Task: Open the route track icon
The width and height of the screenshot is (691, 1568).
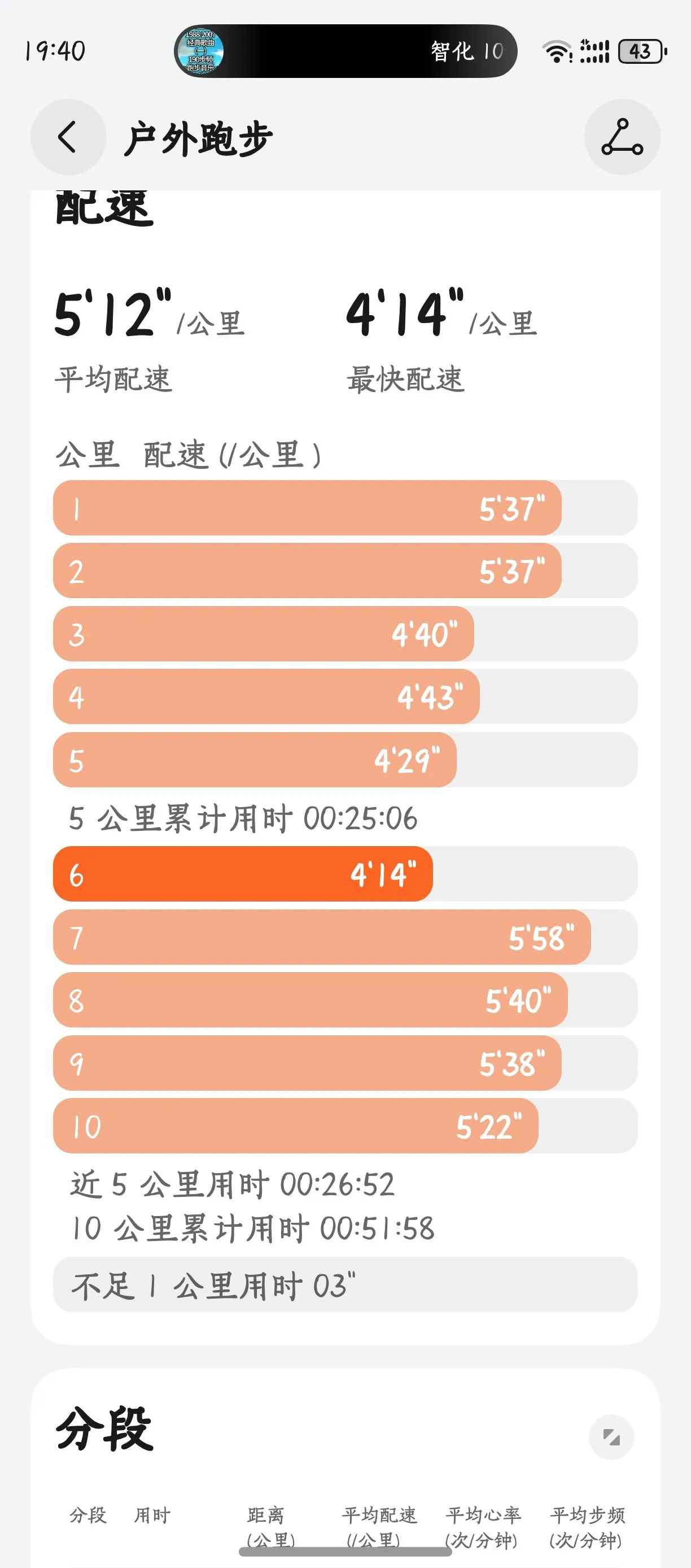Action: [622, 137]
